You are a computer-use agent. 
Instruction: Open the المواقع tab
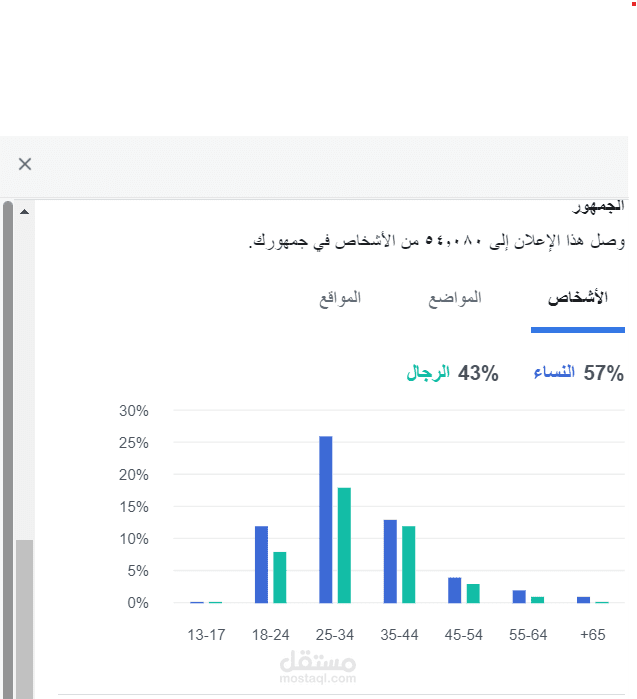(x=340, y=298)
